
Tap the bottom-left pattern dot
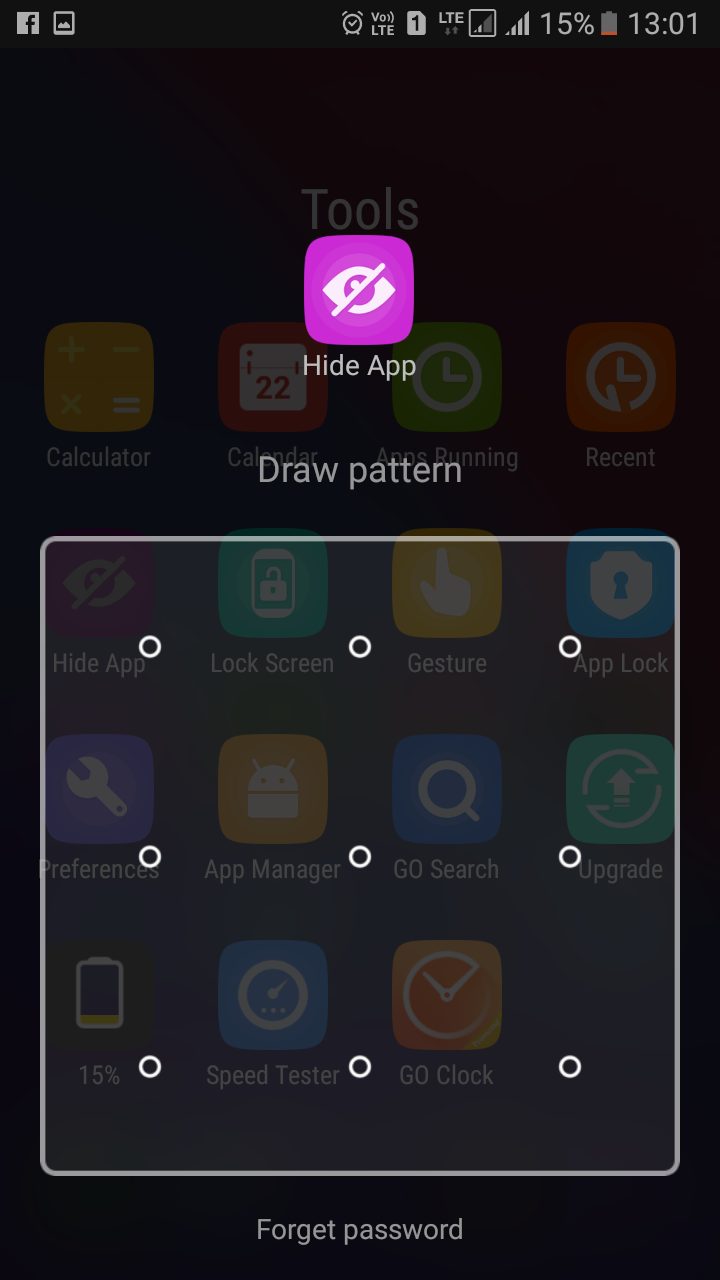[150, 1067]
